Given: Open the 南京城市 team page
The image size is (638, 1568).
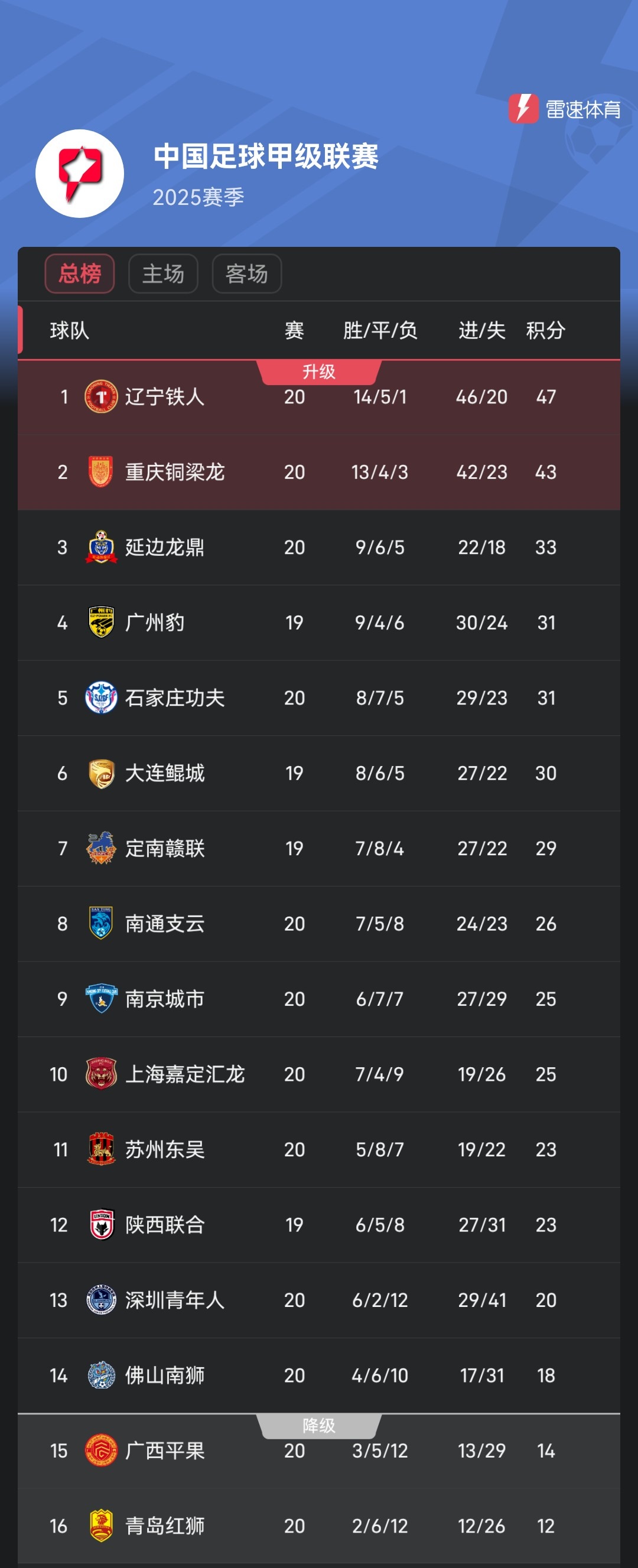Looking at the screenshot, I should [x=166, y=998].
